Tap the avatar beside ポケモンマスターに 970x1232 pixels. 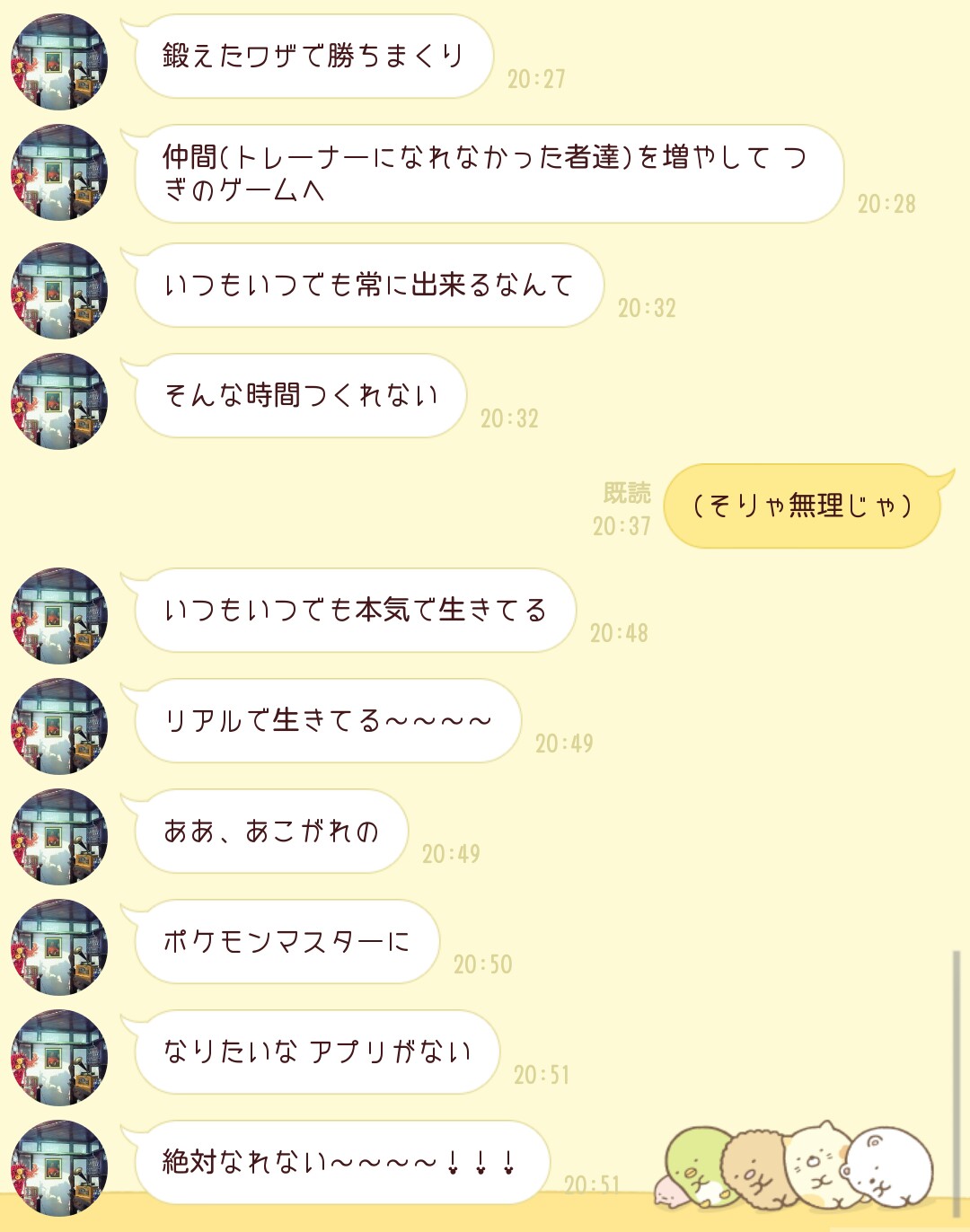(x=59, y=947)
